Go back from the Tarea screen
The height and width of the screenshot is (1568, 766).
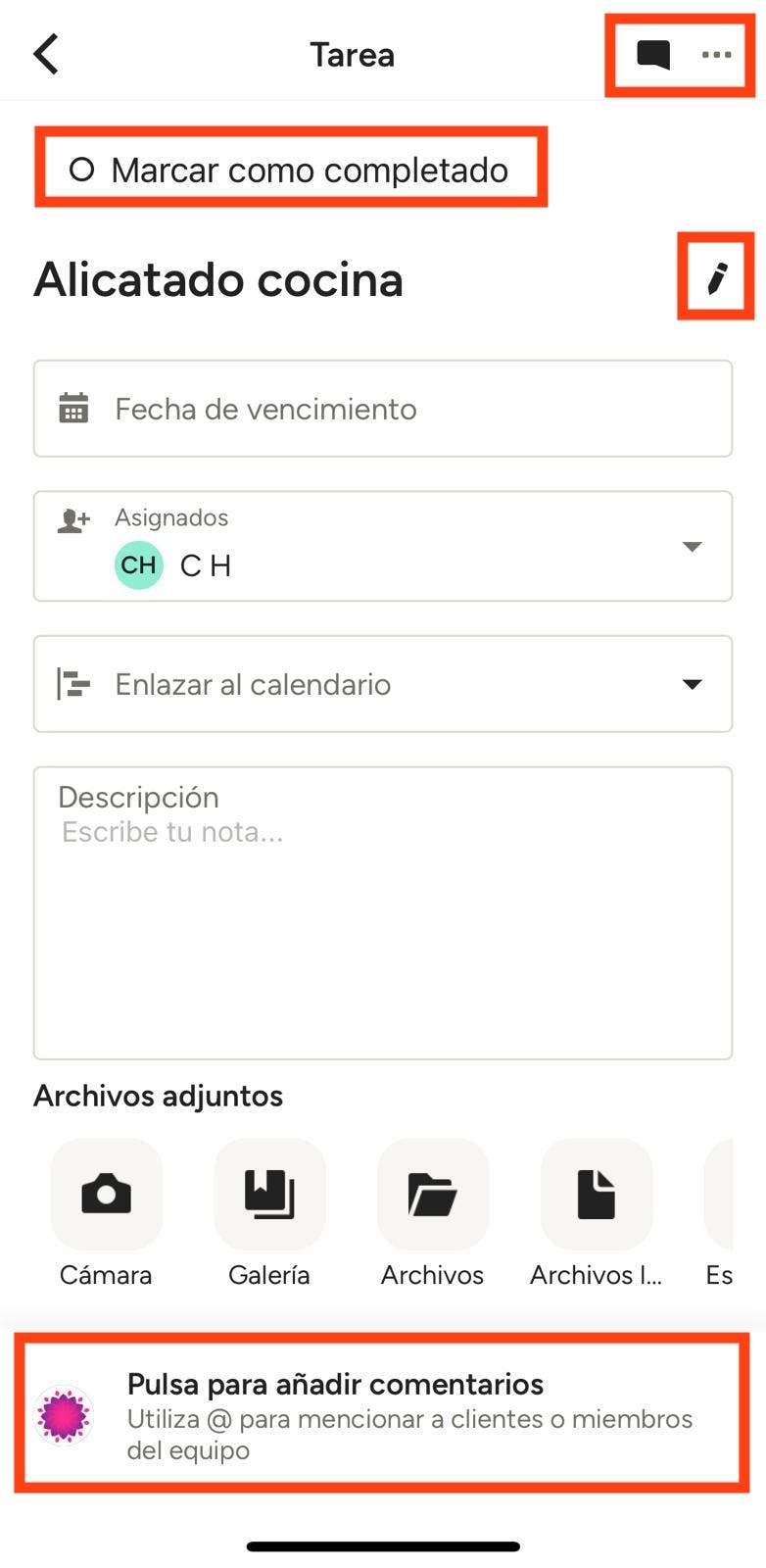(x=46, y=55)
